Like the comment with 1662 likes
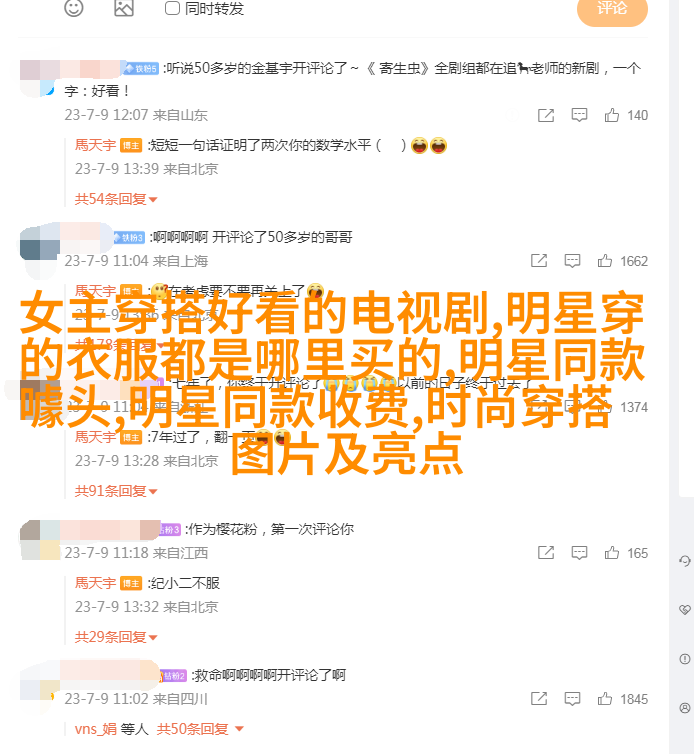The width and height of the screenshot is (694, 754). 605,261
